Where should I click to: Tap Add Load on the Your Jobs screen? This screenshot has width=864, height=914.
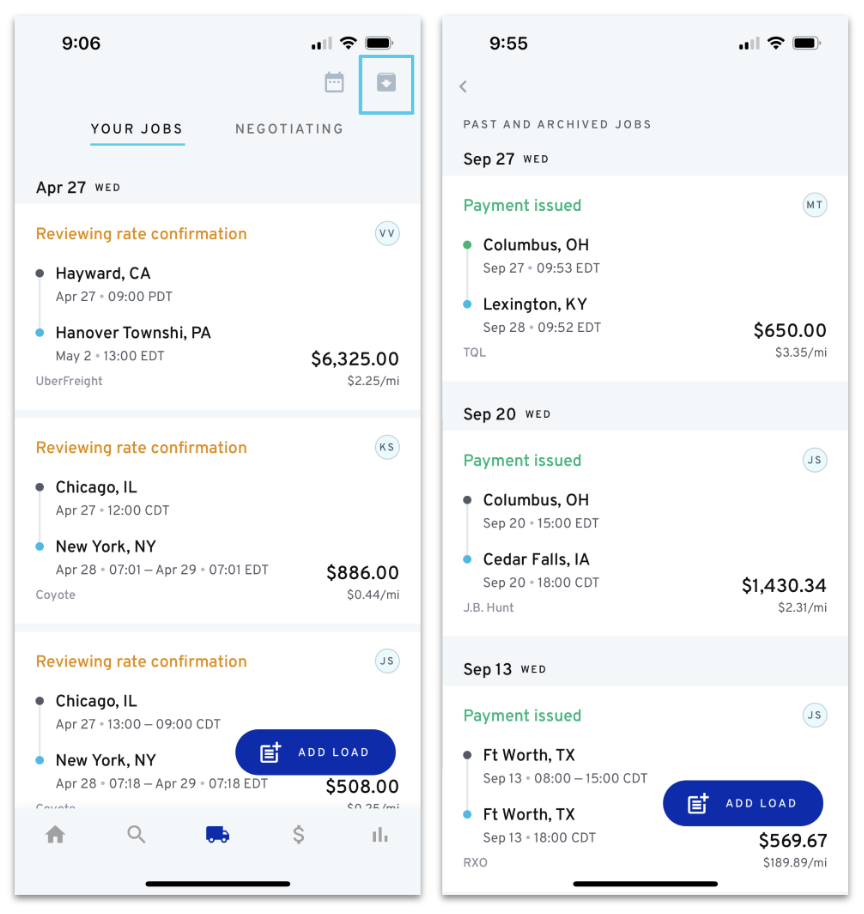point(315,753)
